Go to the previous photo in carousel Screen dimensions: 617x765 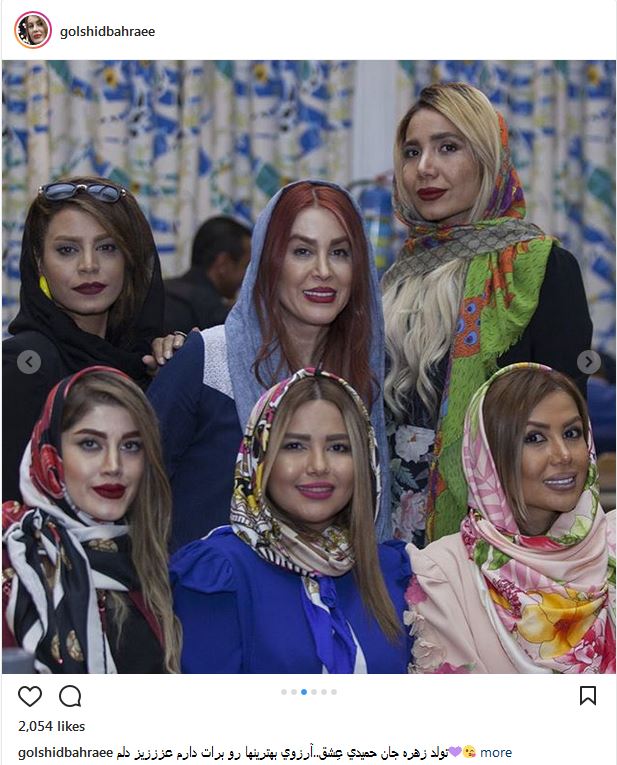point(30,362)
